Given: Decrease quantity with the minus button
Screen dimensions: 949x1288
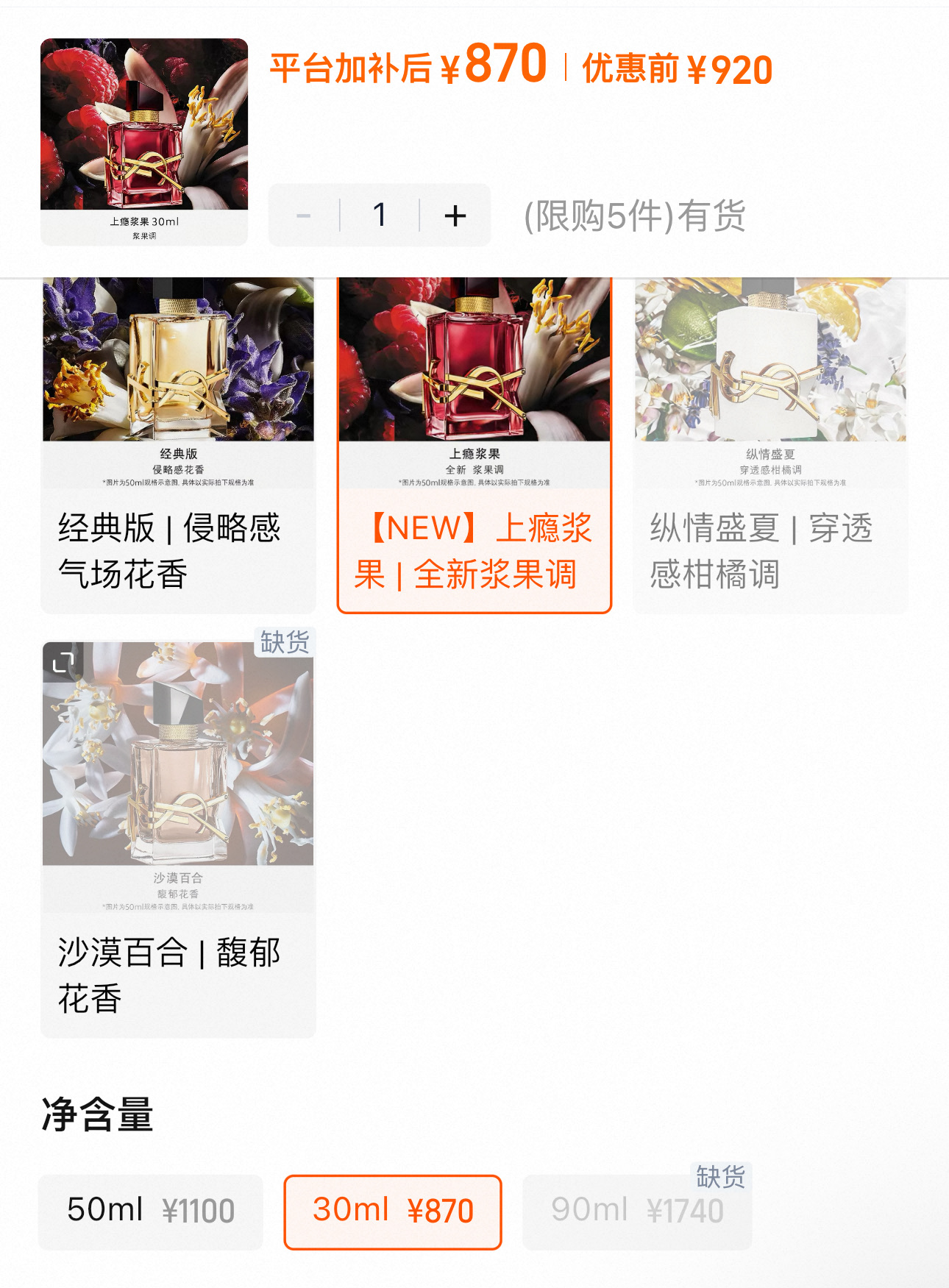Looking at the screenshot, I should click(x=304, y=216).
